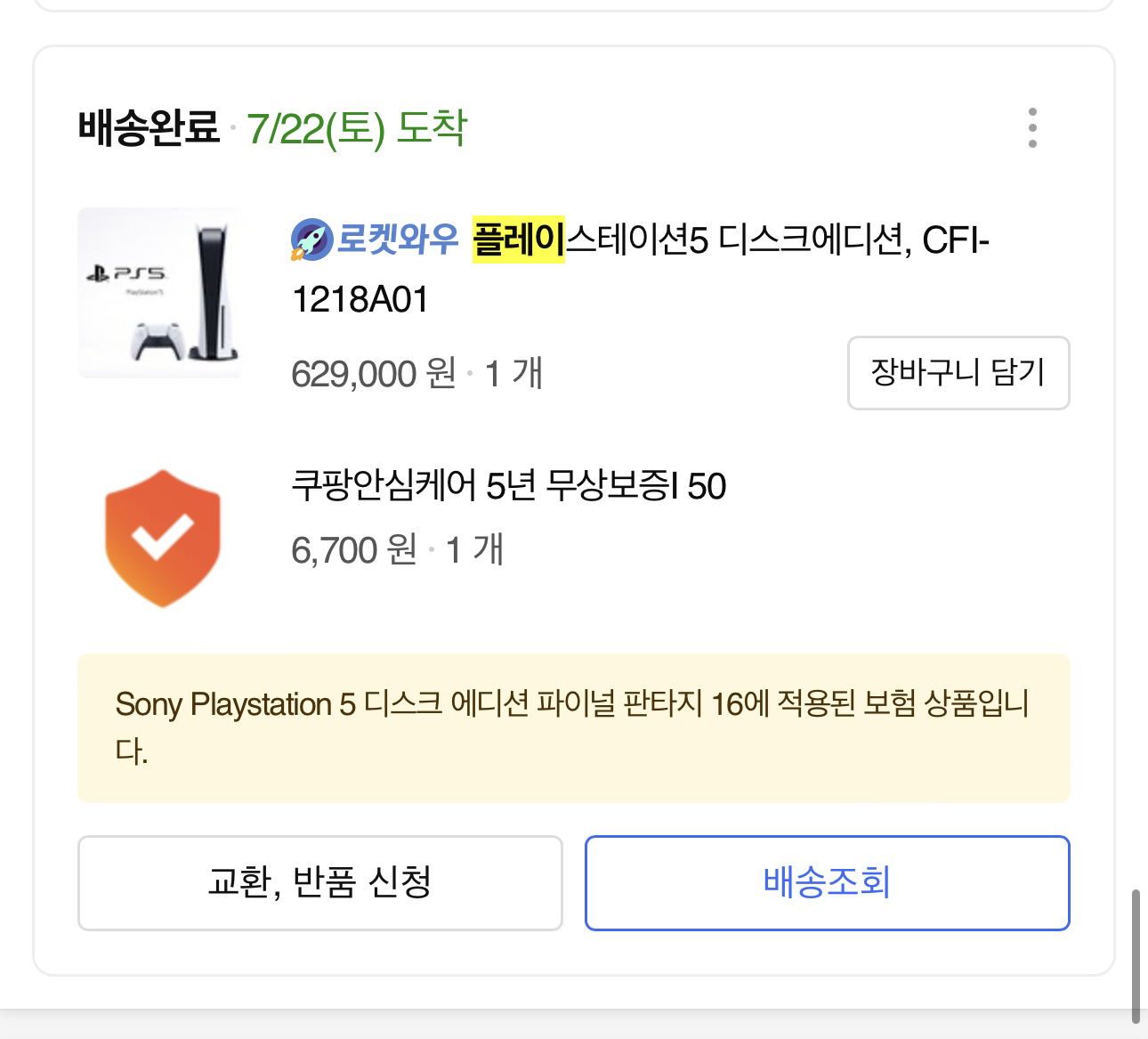This screenshot has height=1039, width=1148.
Task: Request exchange or return via 교환, 반품 신청
Action: [x=319, y=882]
